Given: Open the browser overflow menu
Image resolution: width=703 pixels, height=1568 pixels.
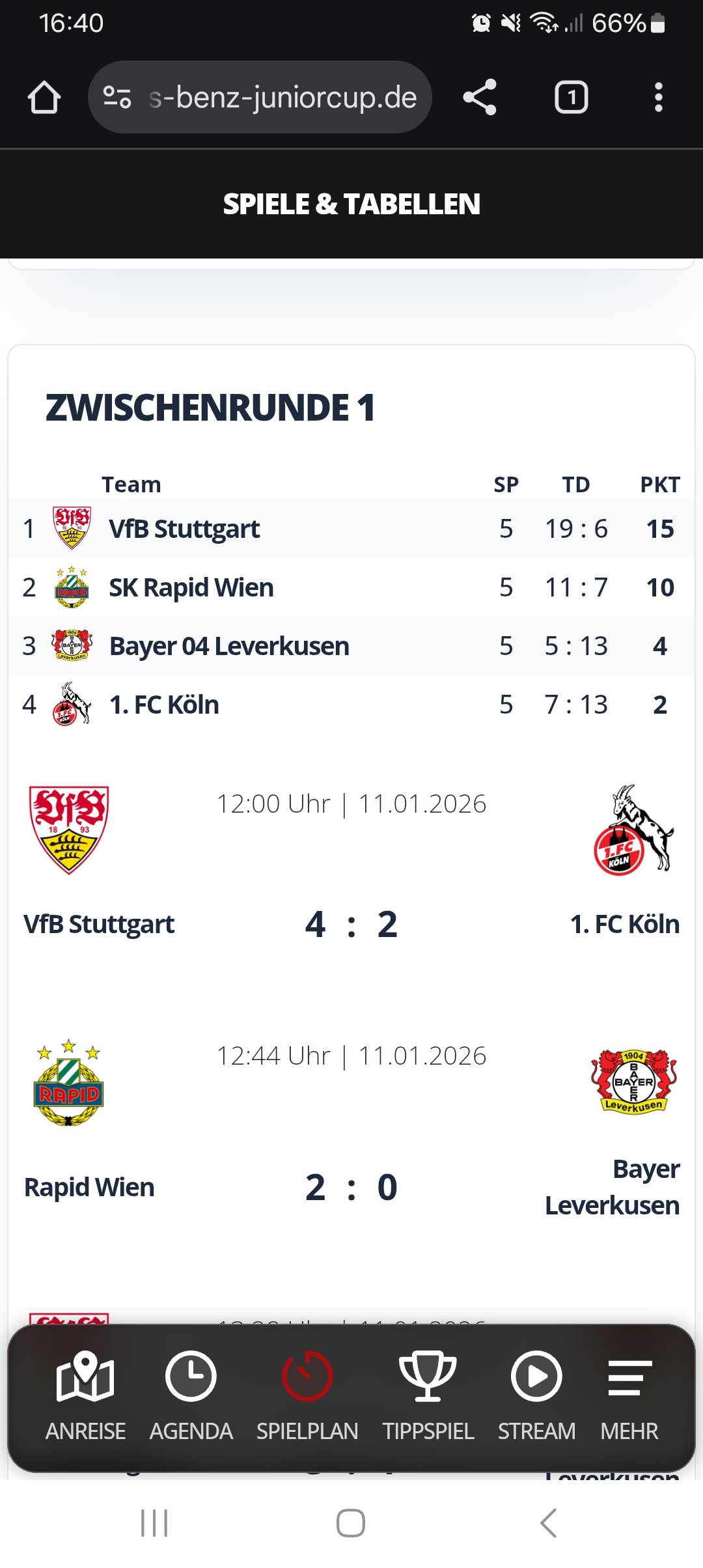Looking at the screenshot, I should point(658,98).
